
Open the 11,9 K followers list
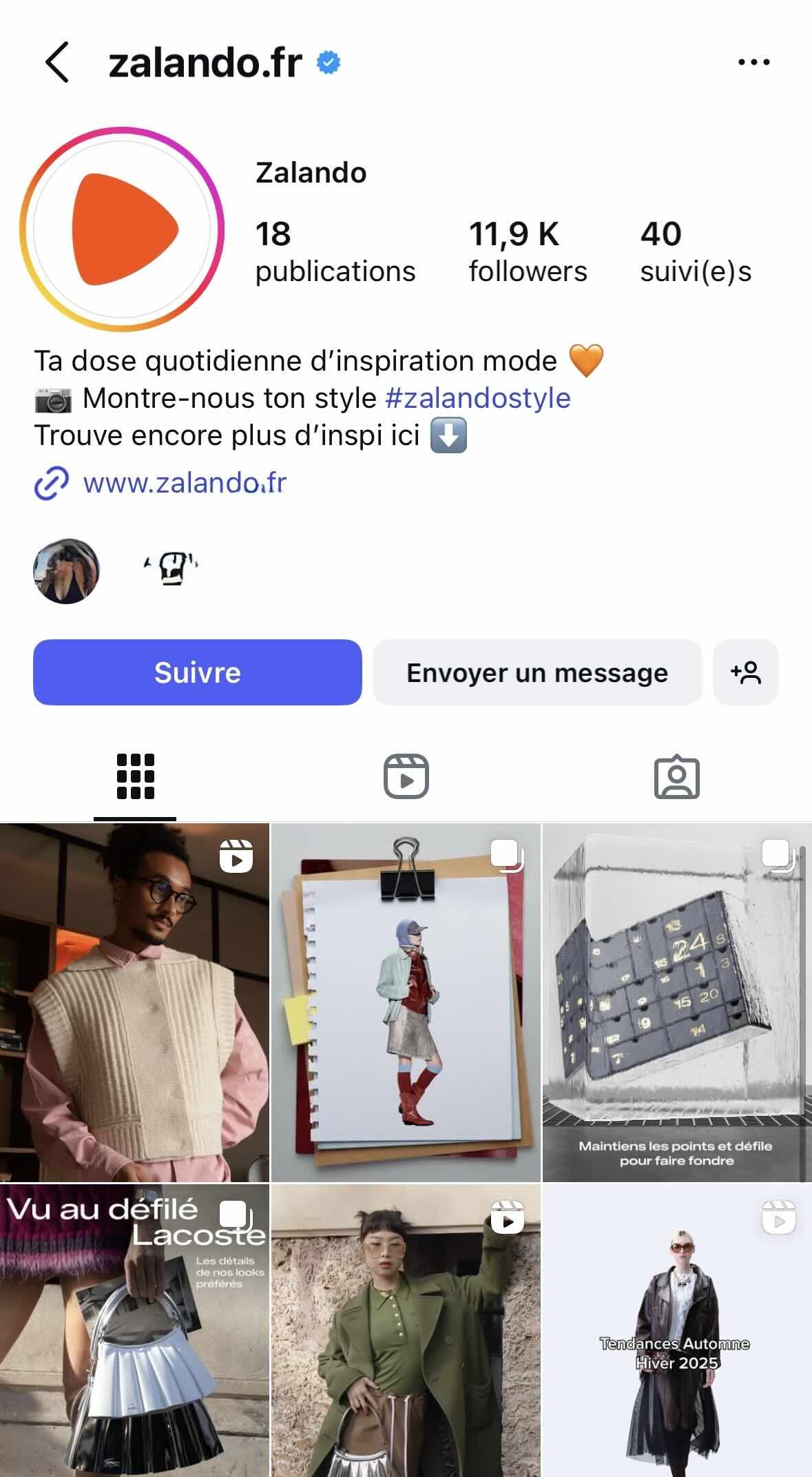[528, 252]
